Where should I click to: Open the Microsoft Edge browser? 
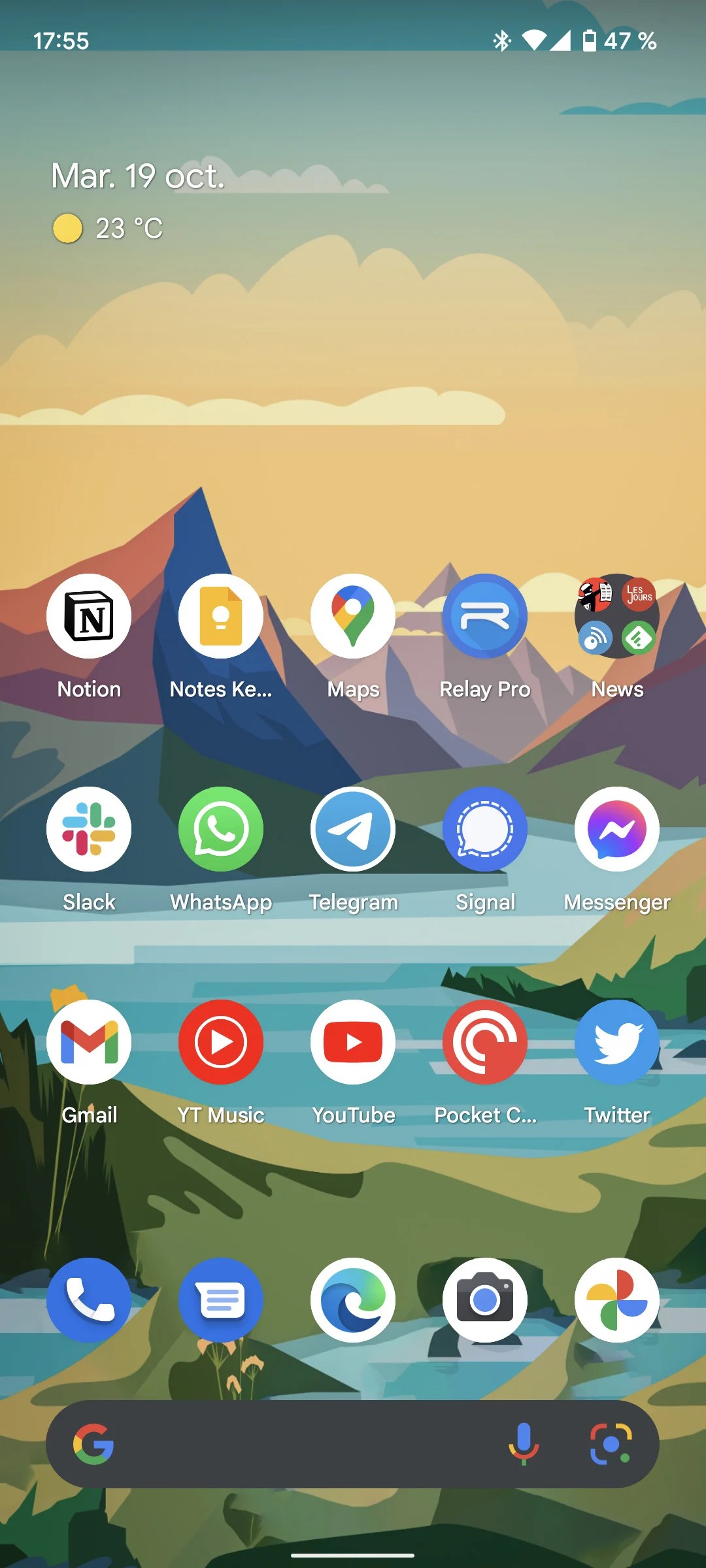(x=353, y=1300)
